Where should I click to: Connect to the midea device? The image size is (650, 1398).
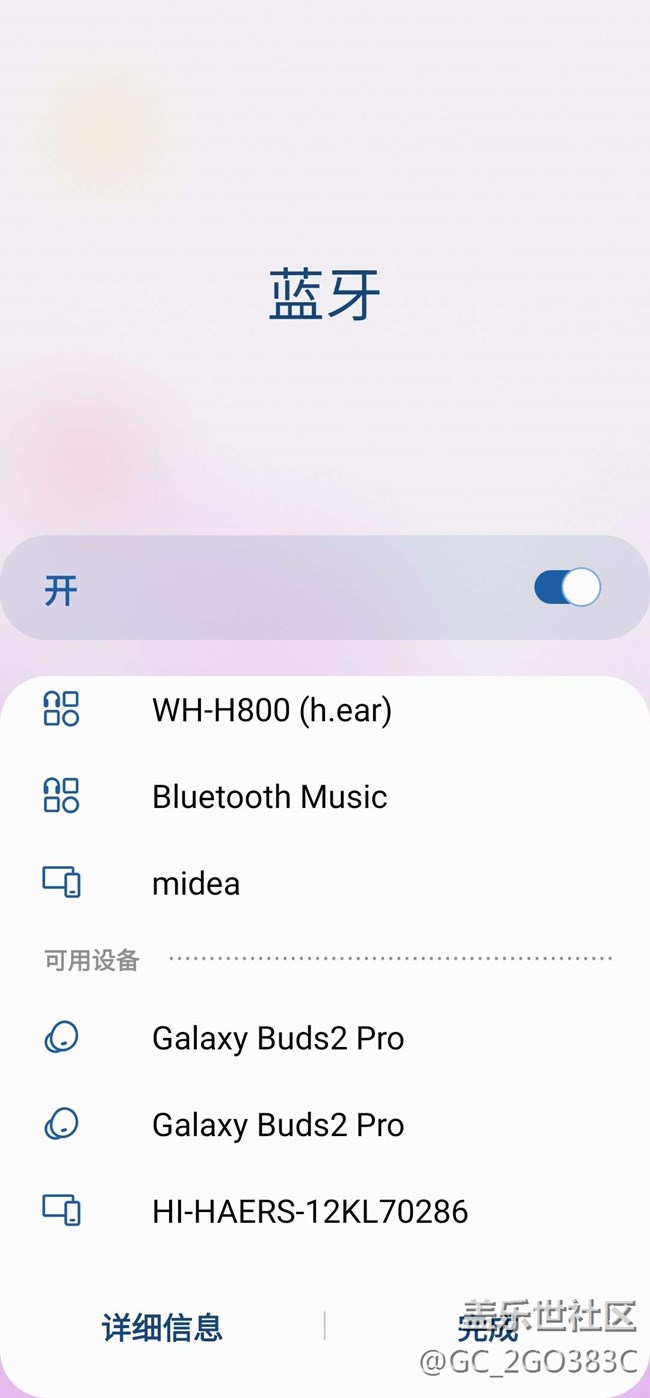click(x=196, y=884)
